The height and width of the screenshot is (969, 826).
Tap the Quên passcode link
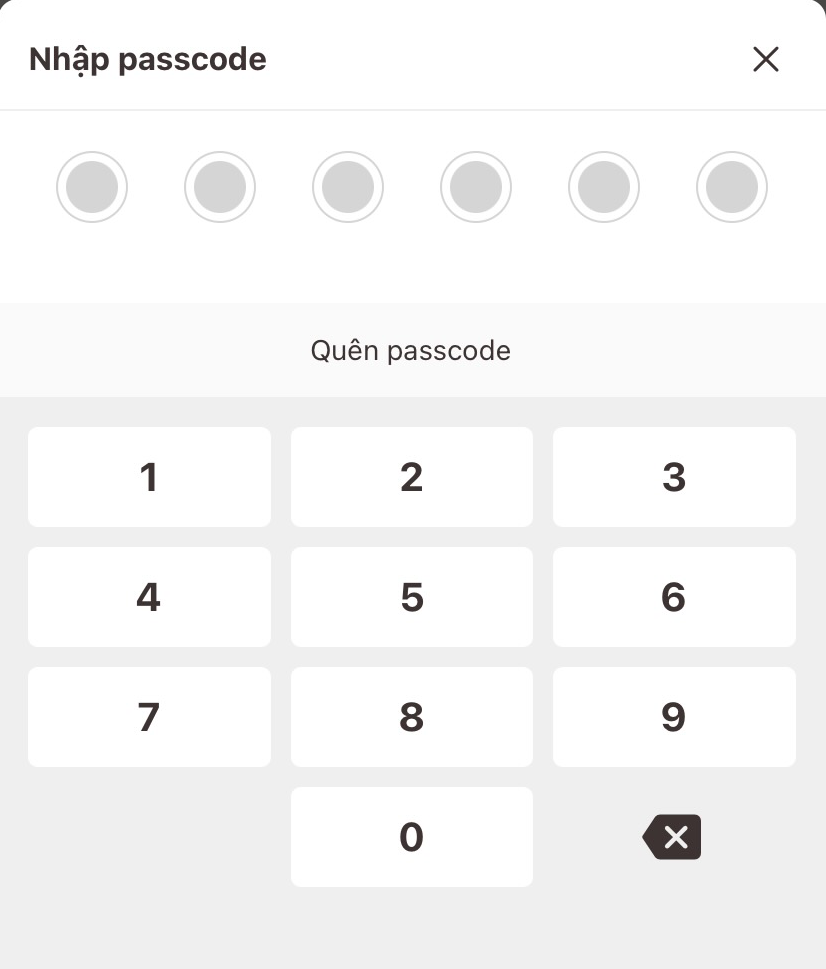pos(411,351)
